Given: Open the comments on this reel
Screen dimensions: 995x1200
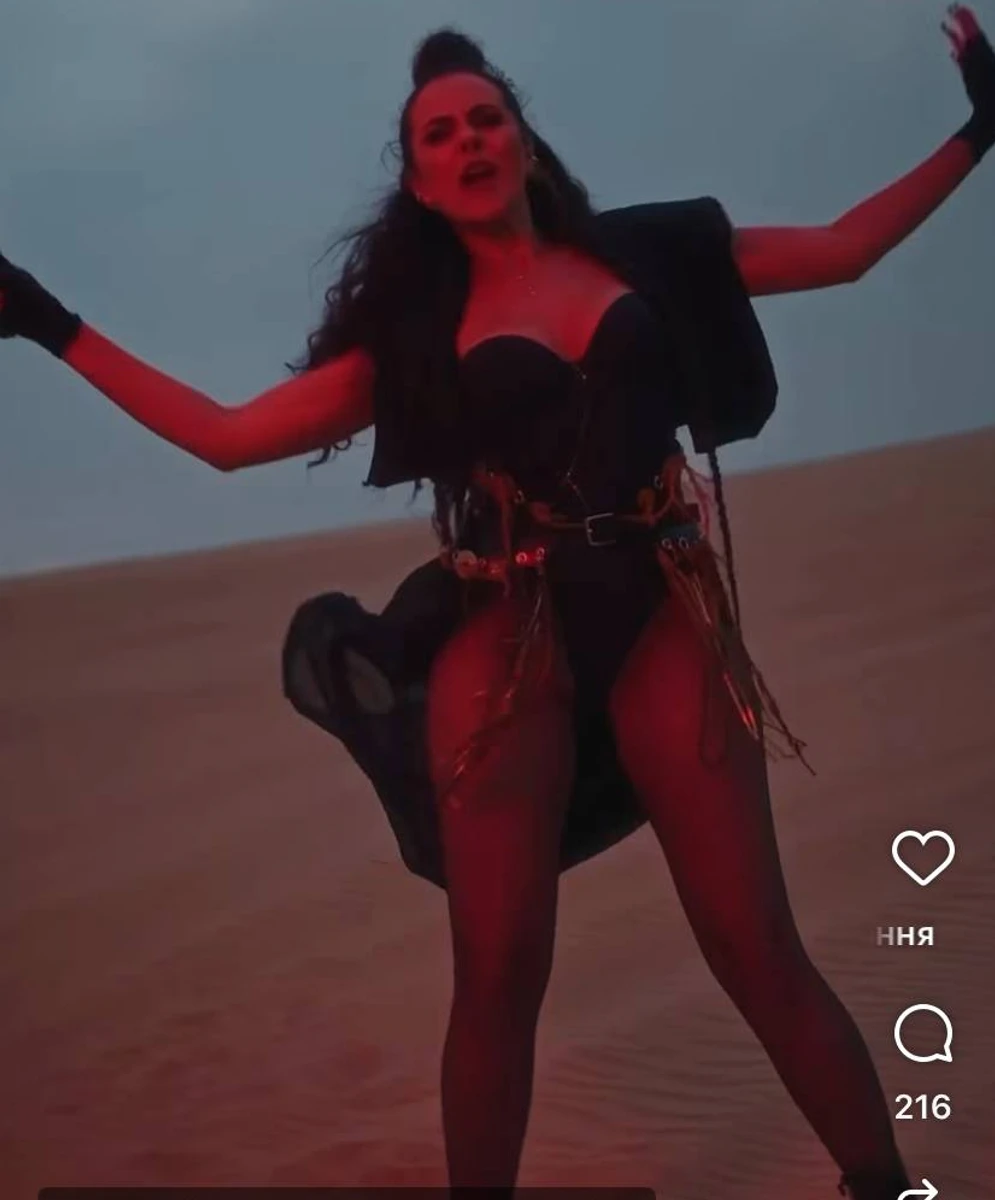Looking at the screenshot, I should tap(922, 1034).
